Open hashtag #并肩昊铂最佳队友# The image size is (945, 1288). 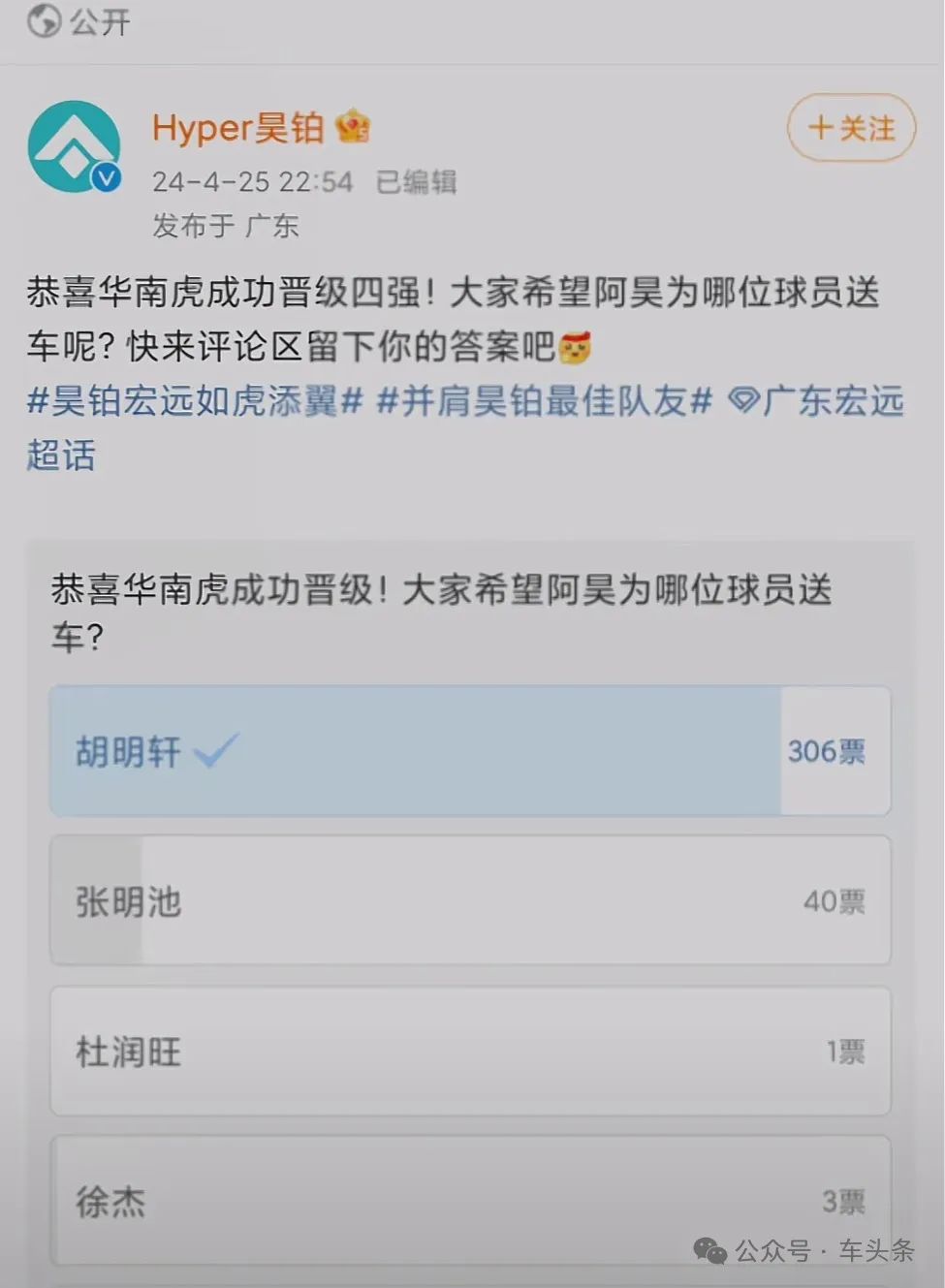[544, 401]
